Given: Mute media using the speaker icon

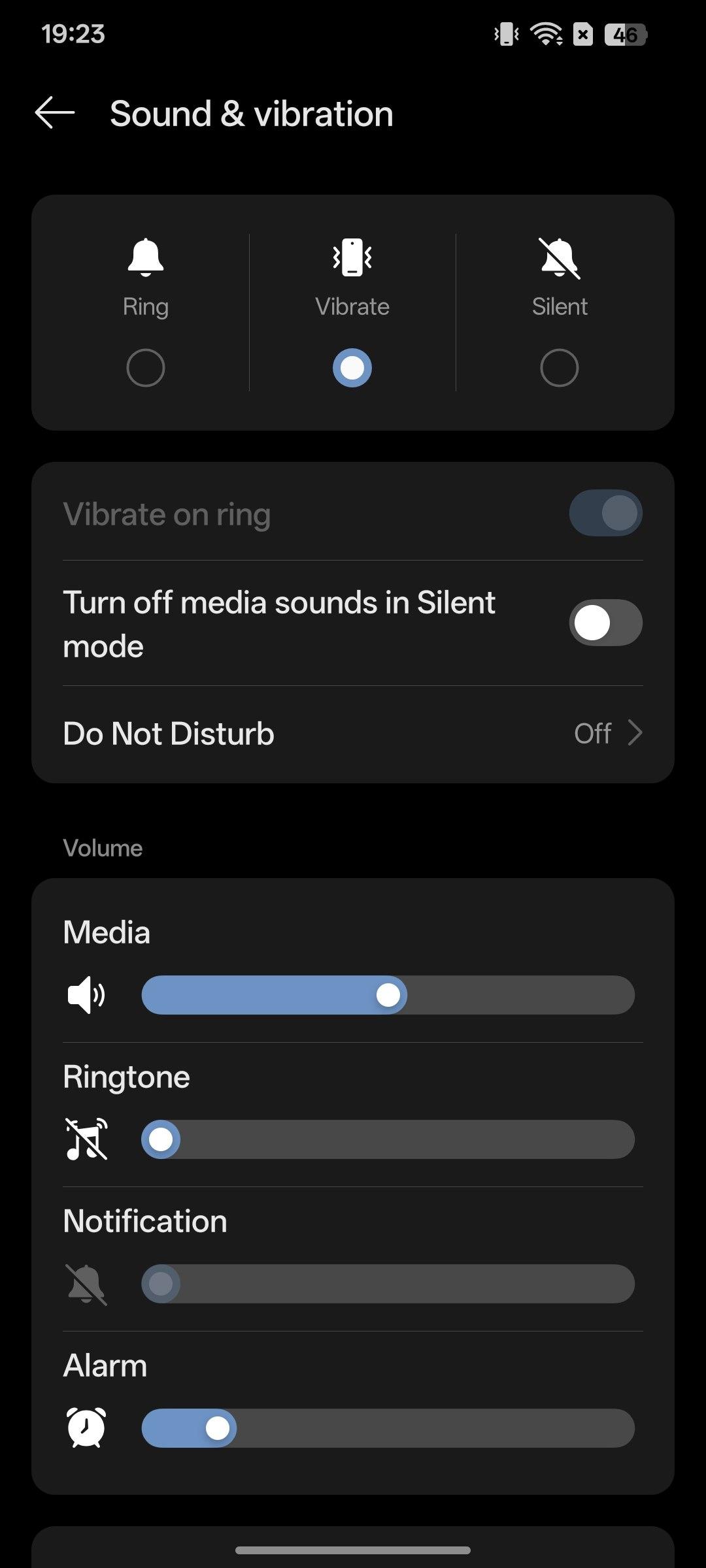Looking at the screenshot, I should [86, 995].
